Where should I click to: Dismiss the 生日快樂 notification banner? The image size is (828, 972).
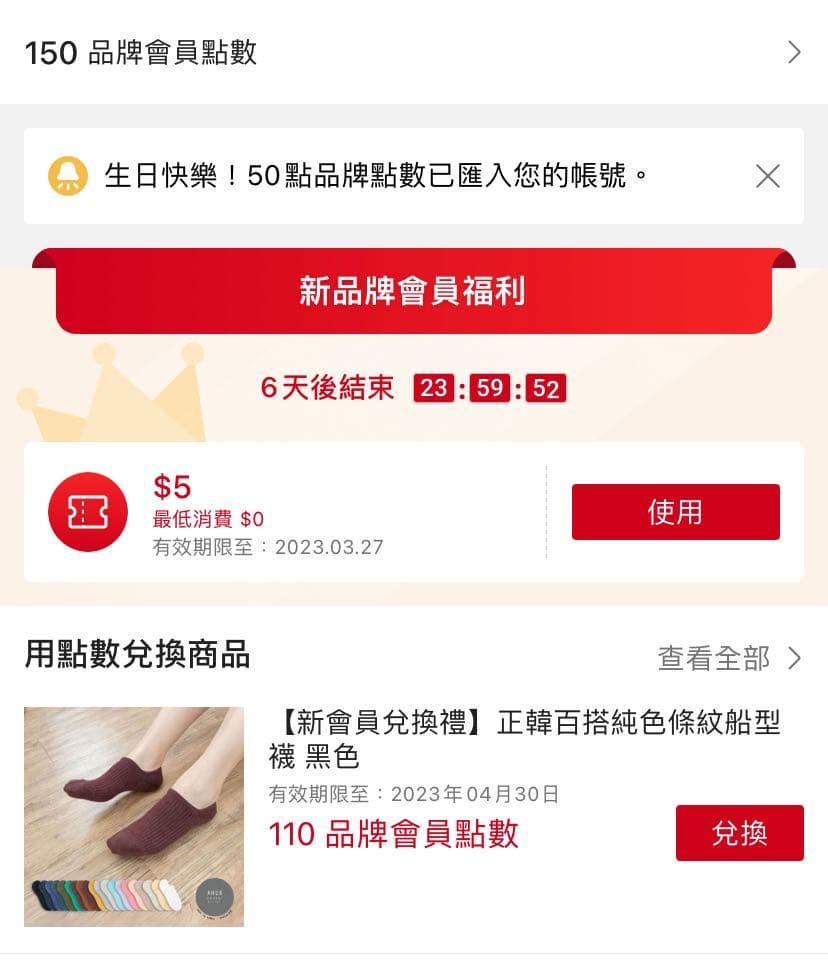tap(767, 177)
